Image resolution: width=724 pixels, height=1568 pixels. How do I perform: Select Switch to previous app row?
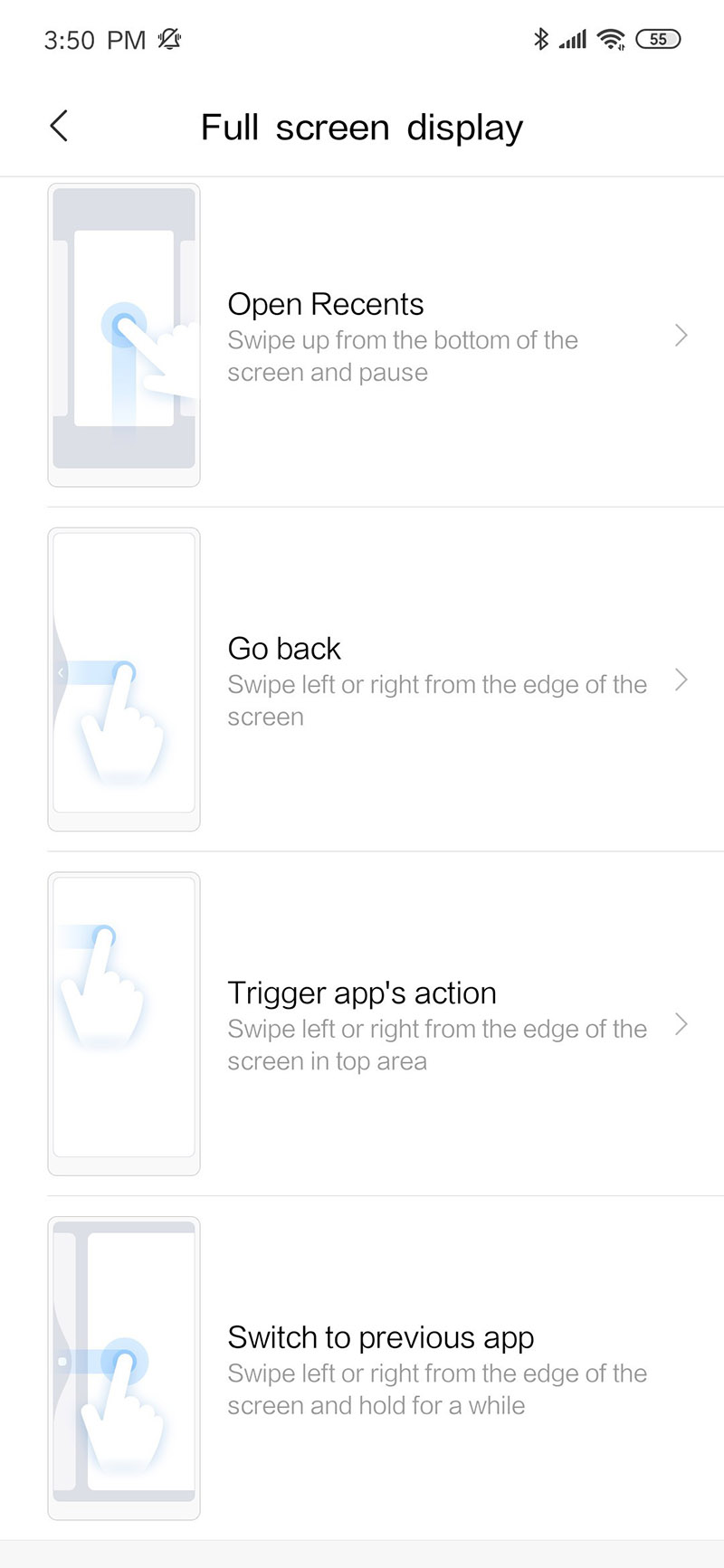click(434, 1369)
